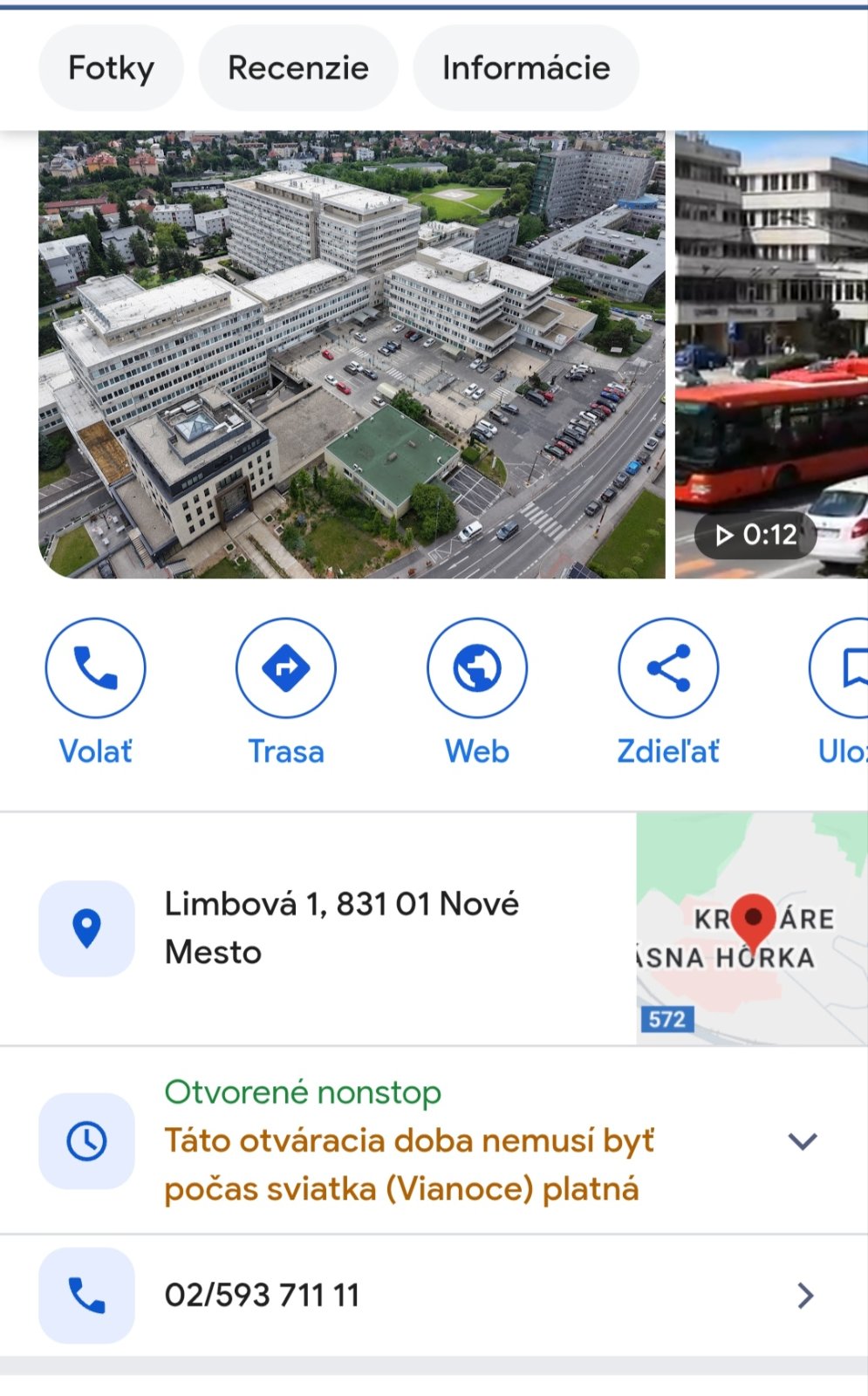
Task: Open the Web site button
Action: [477, 668]
